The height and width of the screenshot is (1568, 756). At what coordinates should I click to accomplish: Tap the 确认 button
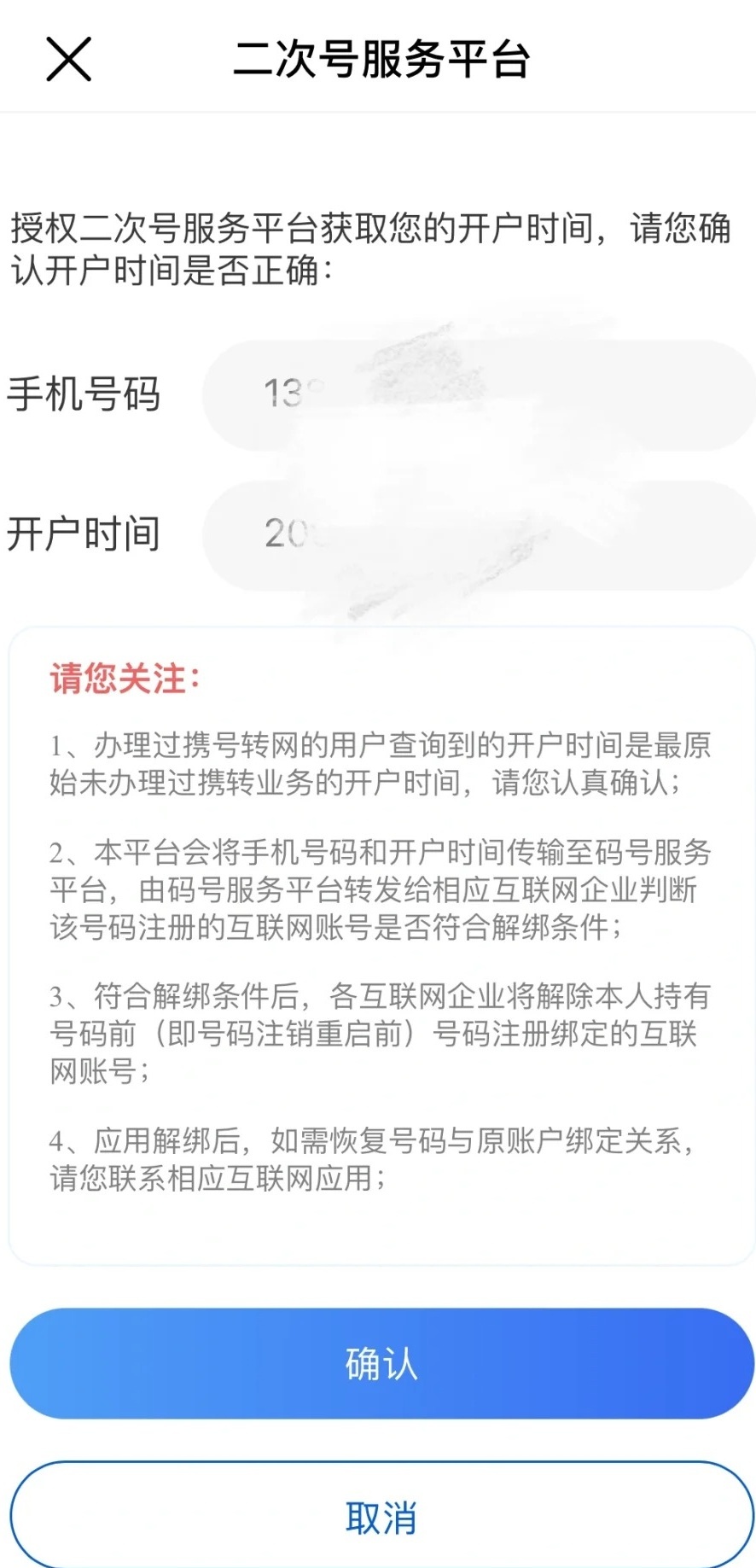click(381, 1363)
